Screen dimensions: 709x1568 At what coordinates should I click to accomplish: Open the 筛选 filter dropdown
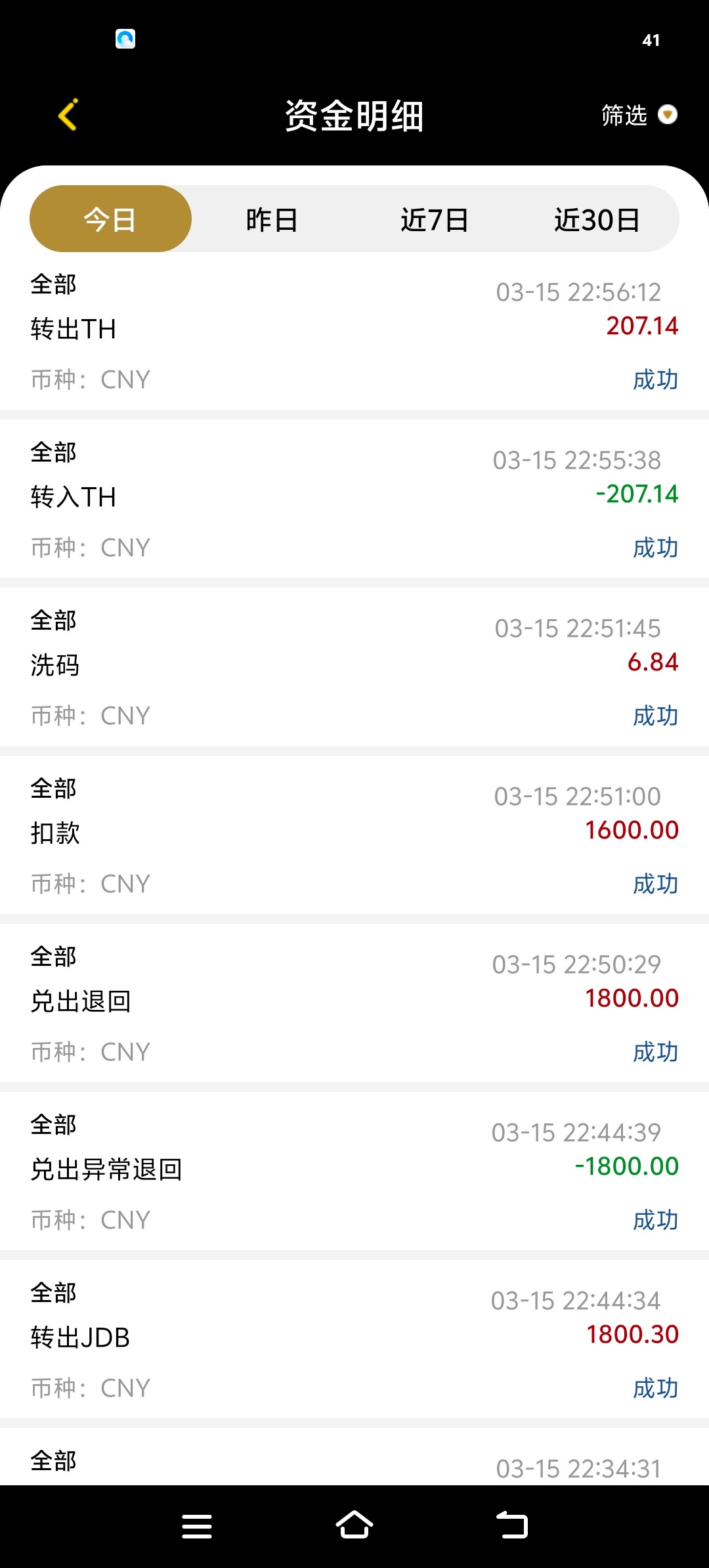[638, 116]
